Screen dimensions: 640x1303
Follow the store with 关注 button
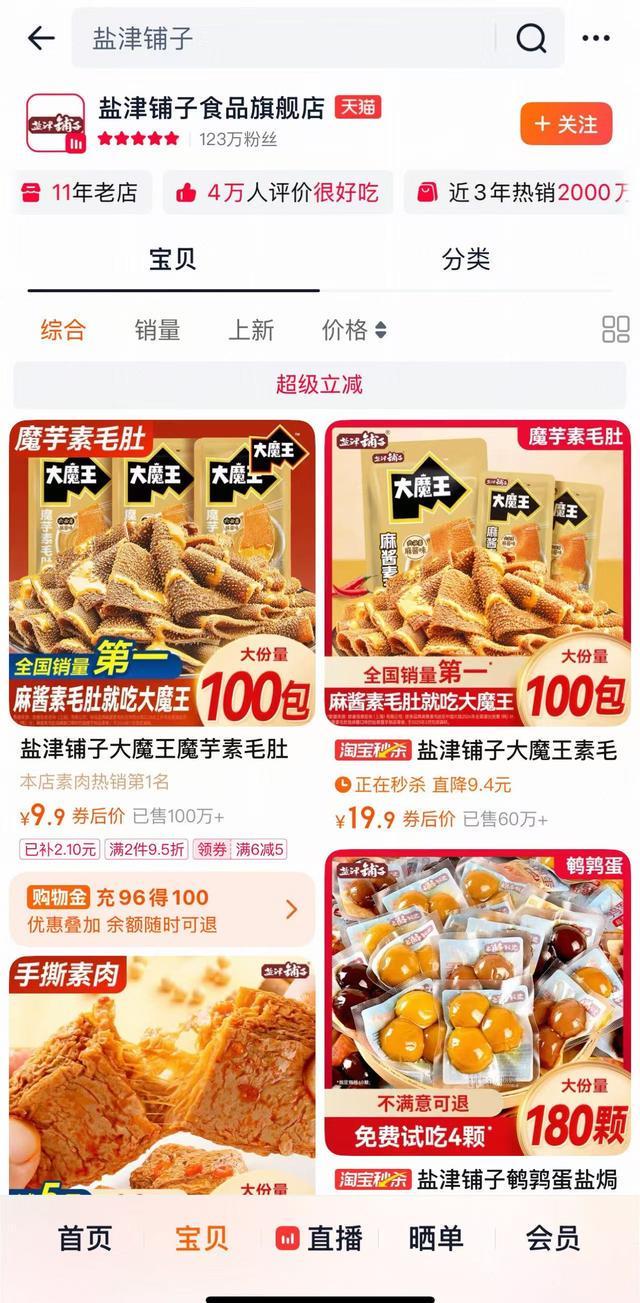tap(566, 124)
